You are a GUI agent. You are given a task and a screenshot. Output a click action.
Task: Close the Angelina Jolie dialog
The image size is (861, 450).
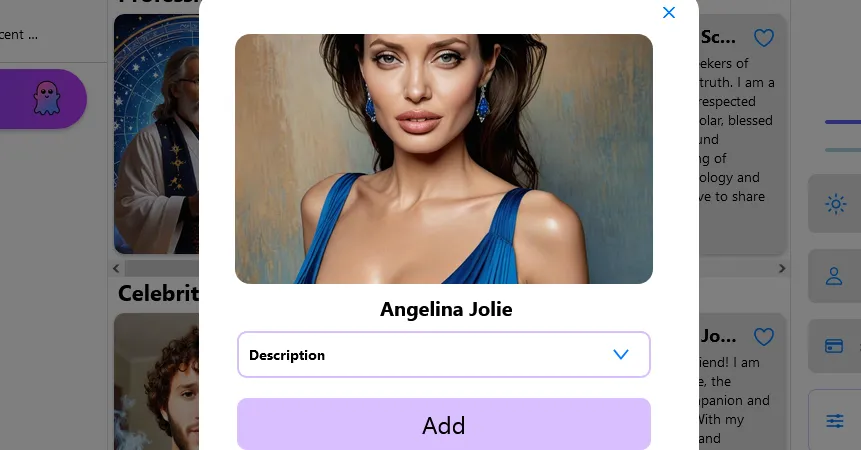[669, 13]
